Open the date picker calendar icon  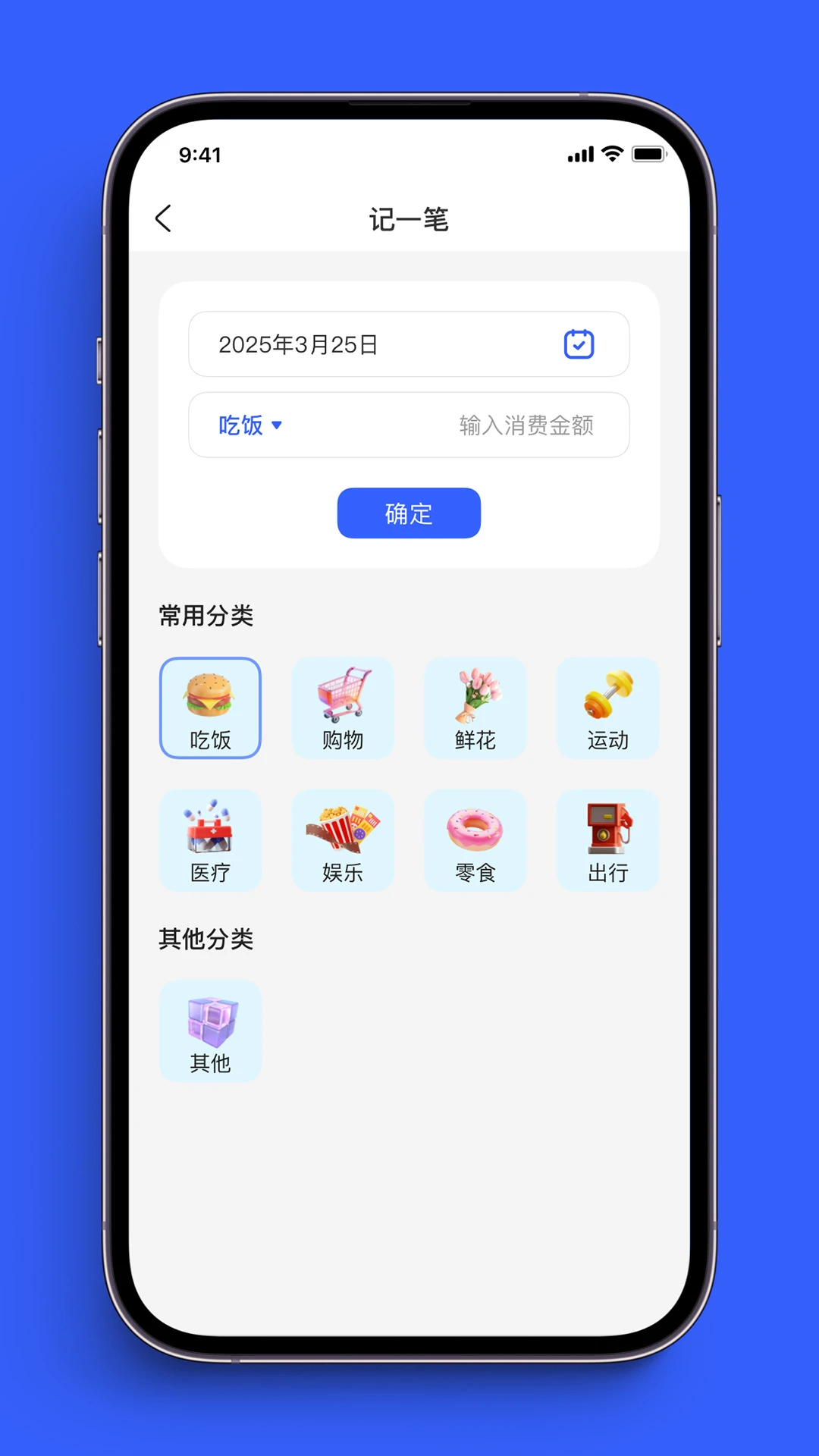tap(579, 344)
